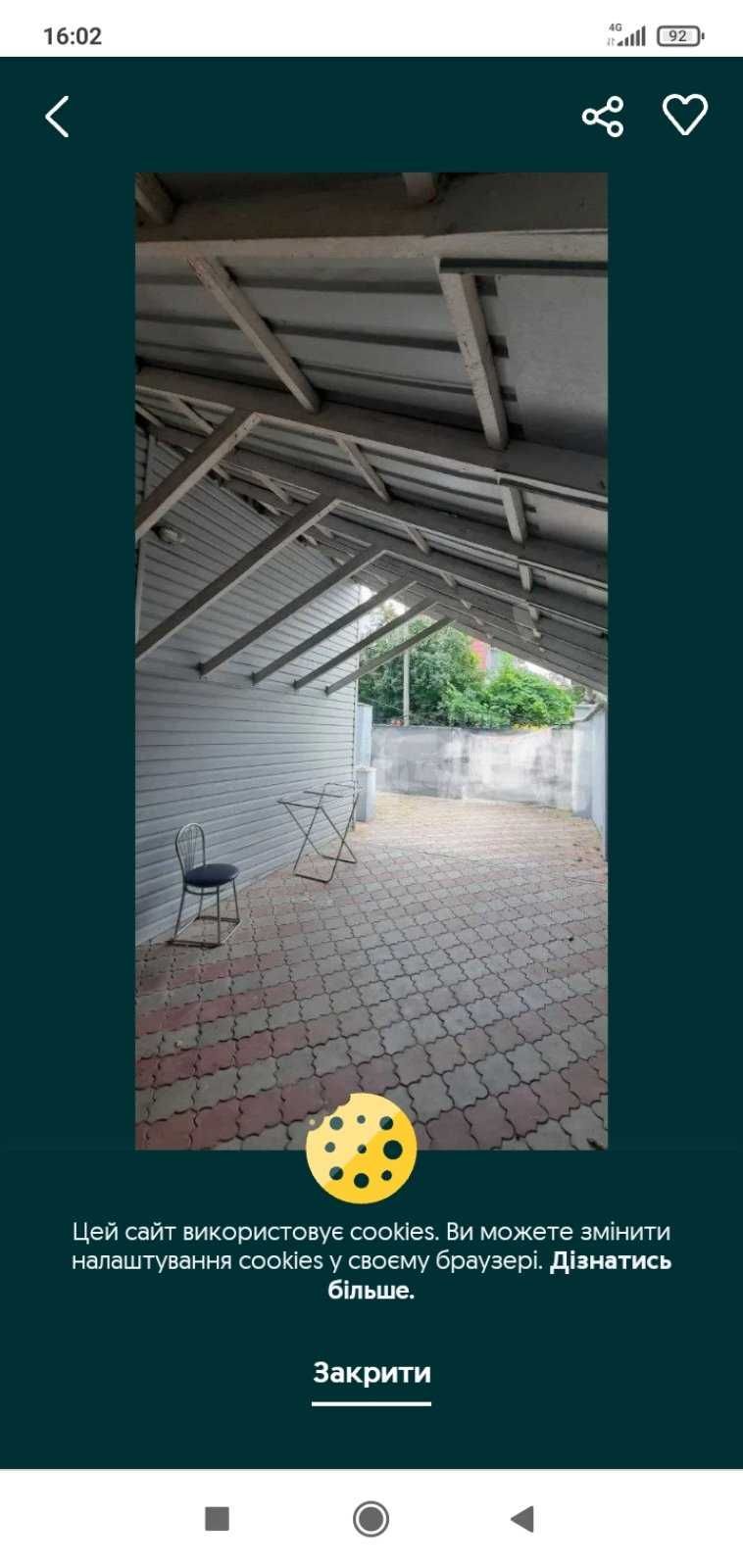Screen dimensions: 743x1568
Task: Go back using the top arrow
Action: (58, 117)
